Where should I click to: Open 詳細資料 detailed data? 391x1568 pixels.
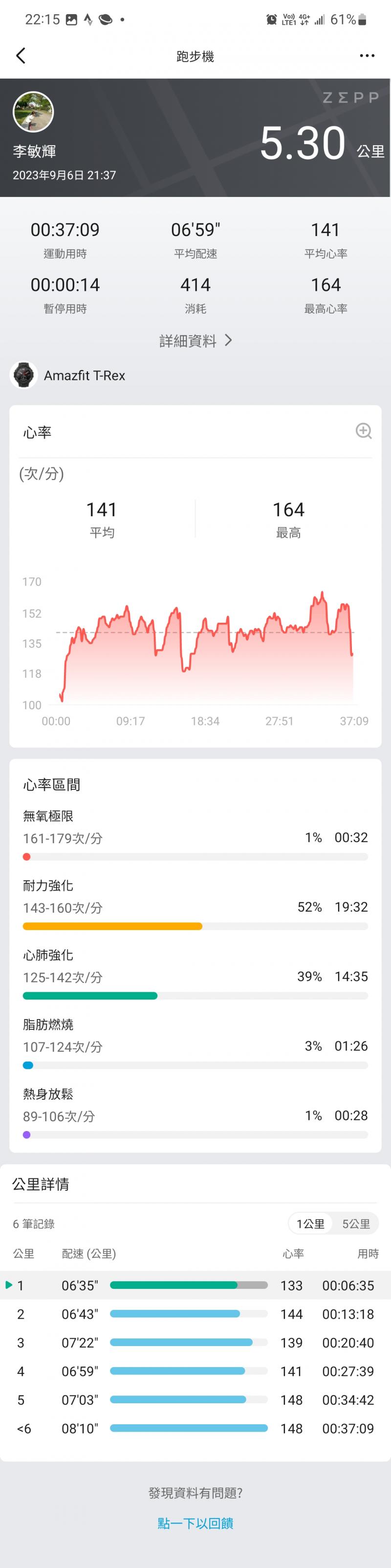[x=195, y=341]
